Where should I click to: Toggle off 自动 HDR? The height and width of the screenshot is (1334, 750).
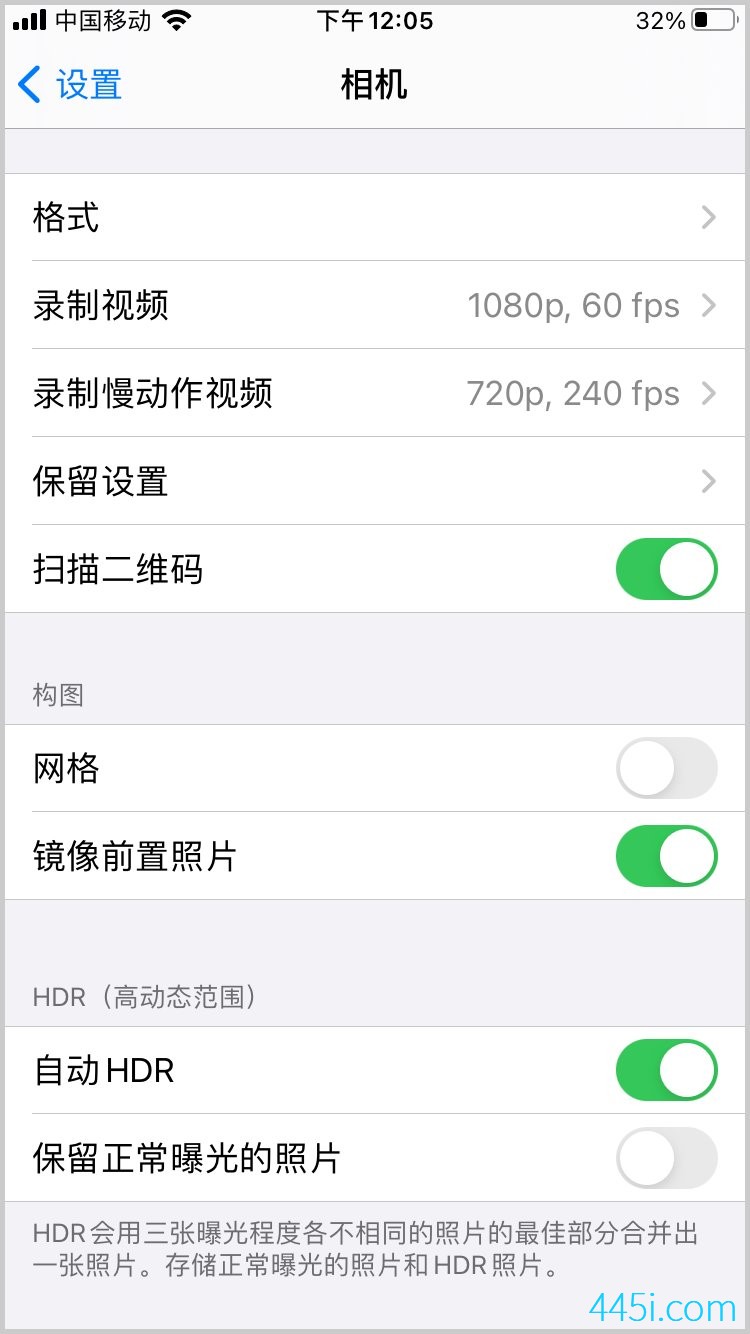coord(667,1070)
